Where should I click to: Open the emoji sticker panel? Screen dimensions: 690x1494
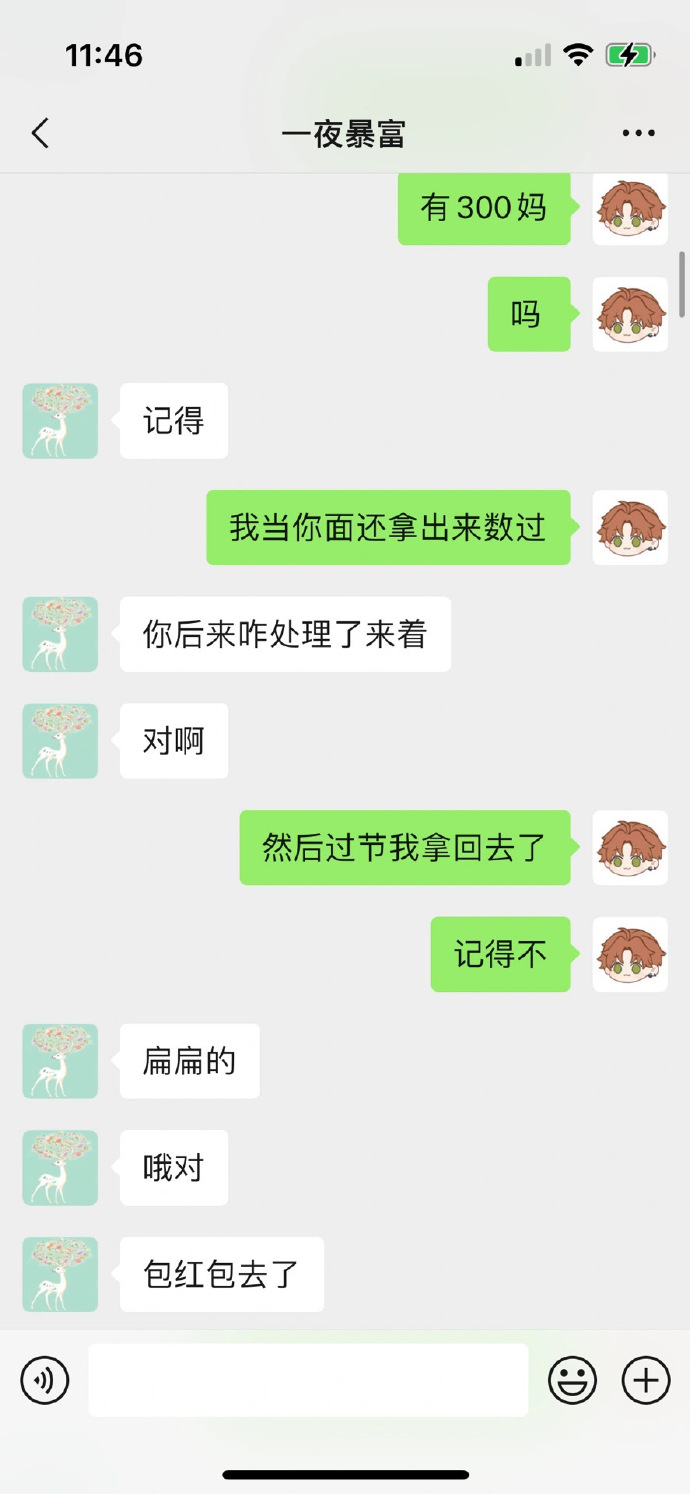(x=572, y=1381)
